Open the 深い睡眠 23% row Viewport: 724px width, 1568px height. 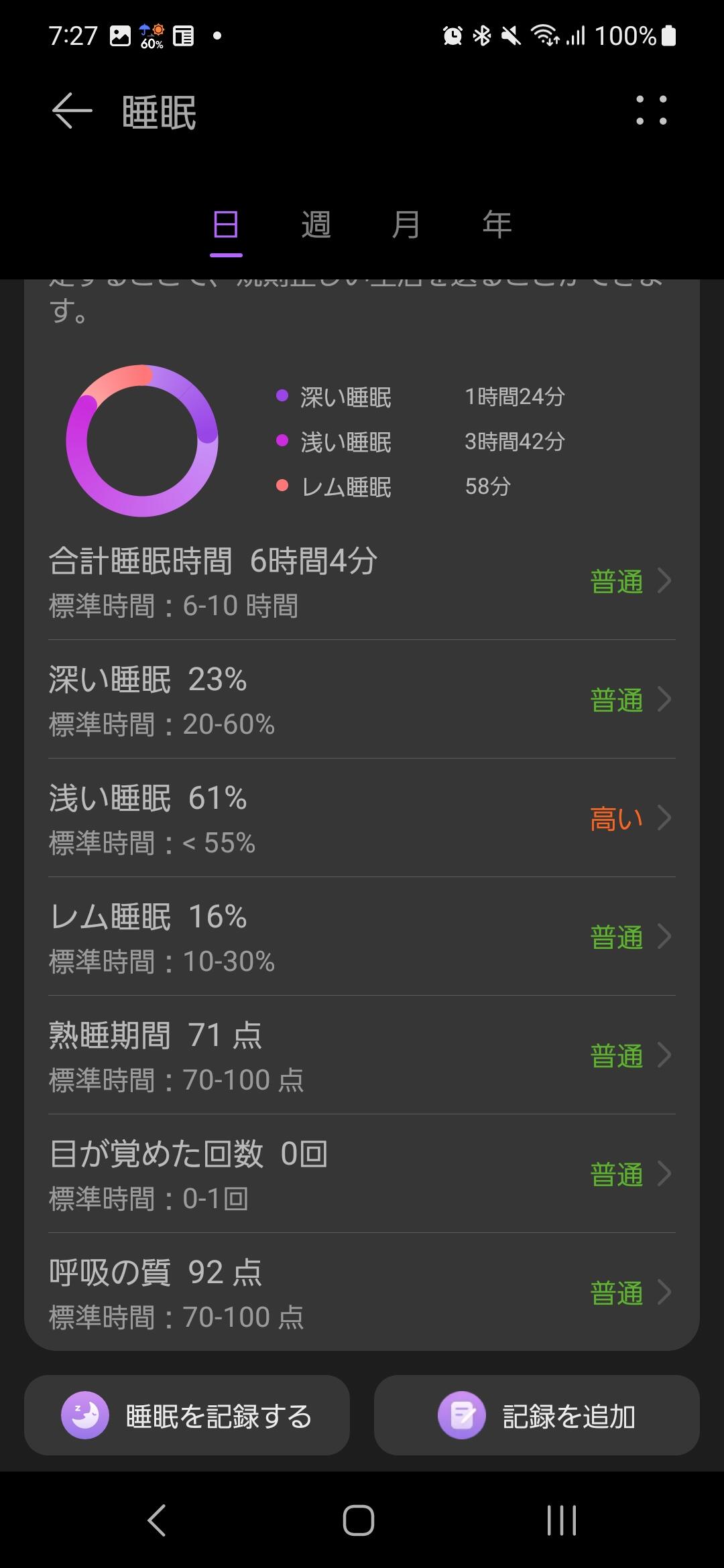tap(362, 700)
